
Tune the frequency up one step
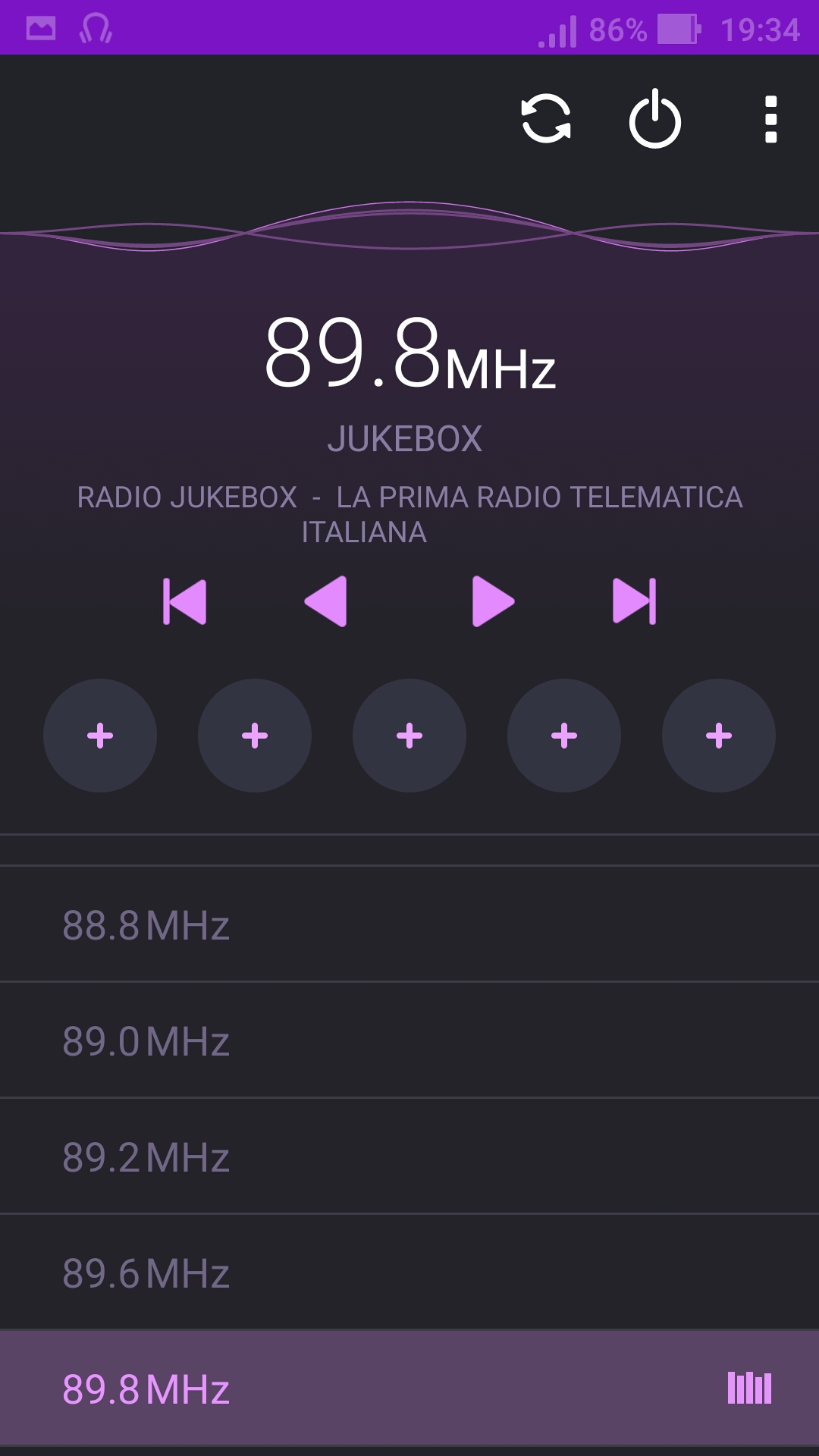[x=493, y=601]
